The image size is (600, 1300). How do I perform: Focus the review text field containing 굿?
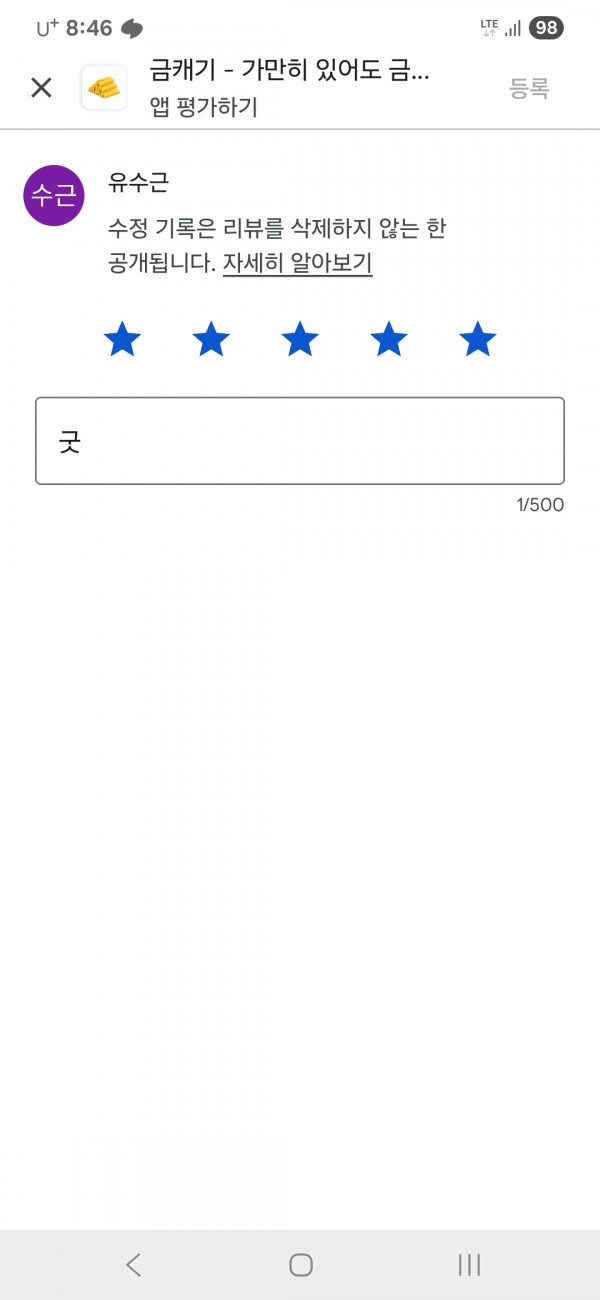(300, 441)
